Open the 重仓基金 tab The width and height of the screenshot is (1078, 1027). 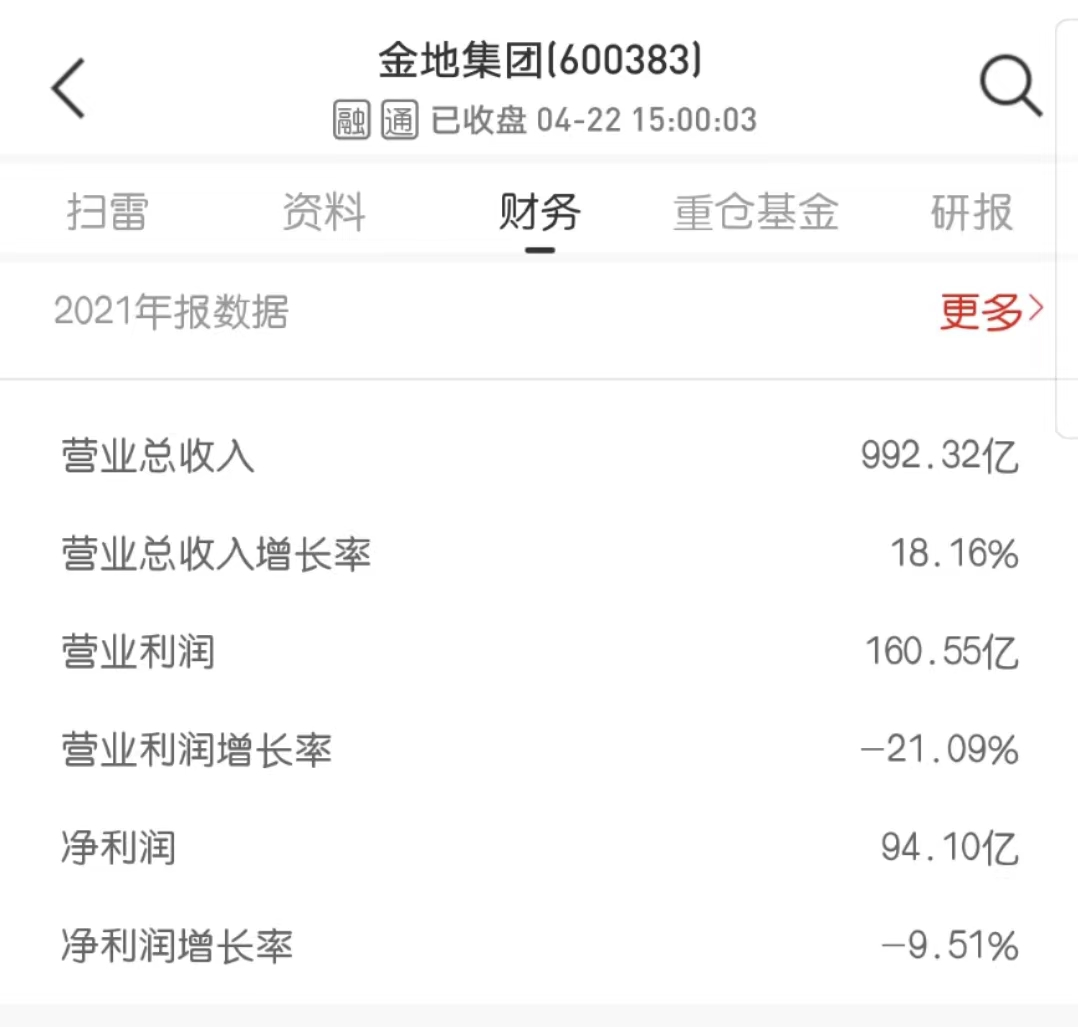tap(756, 212)
